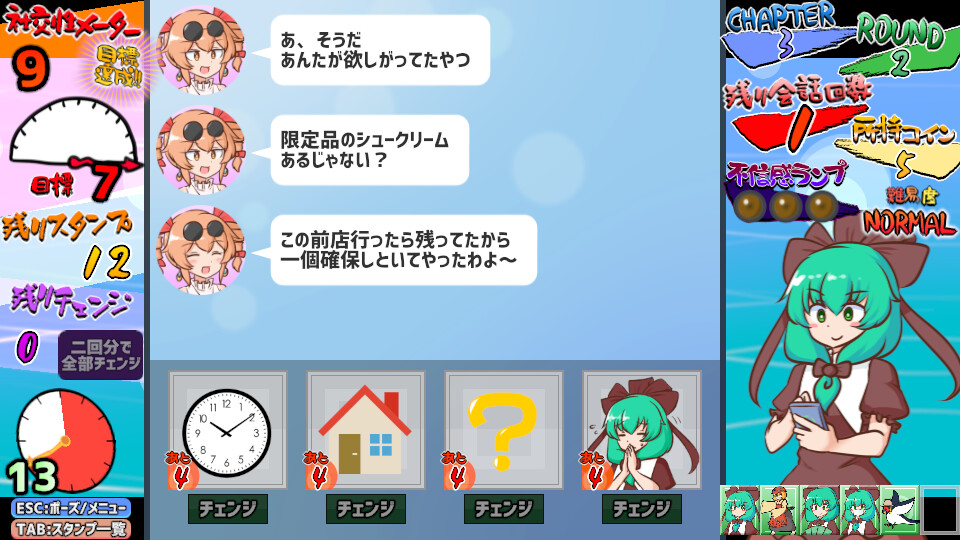This screenshot has width=960, height=540.
Task: Select the house stamp card
Action: pos(366,430)
